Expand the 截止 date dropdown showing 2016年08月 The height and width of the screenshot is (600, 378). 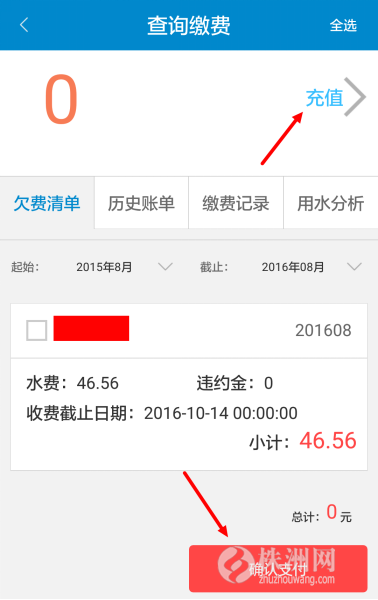311,267
